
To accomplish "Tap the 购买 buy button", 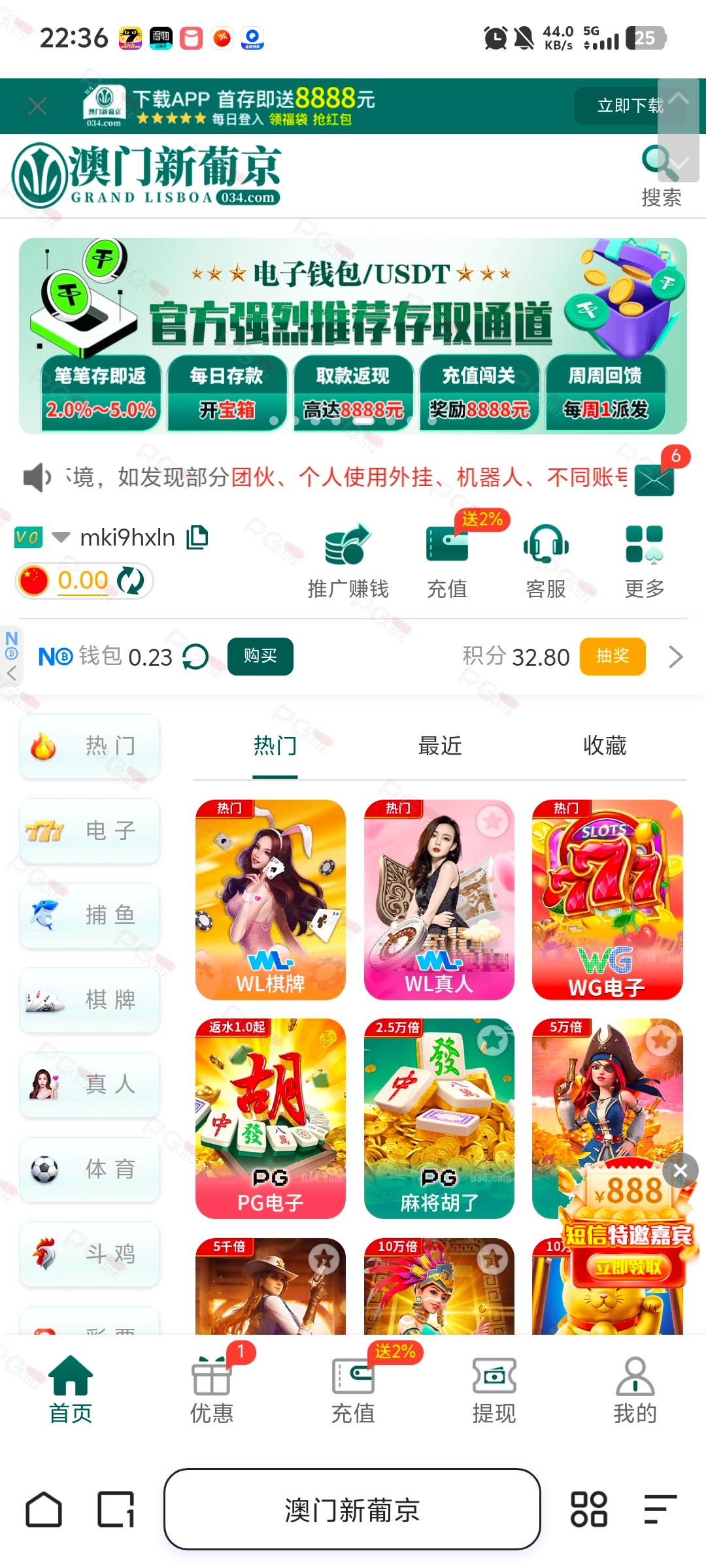I will [260, 656].
